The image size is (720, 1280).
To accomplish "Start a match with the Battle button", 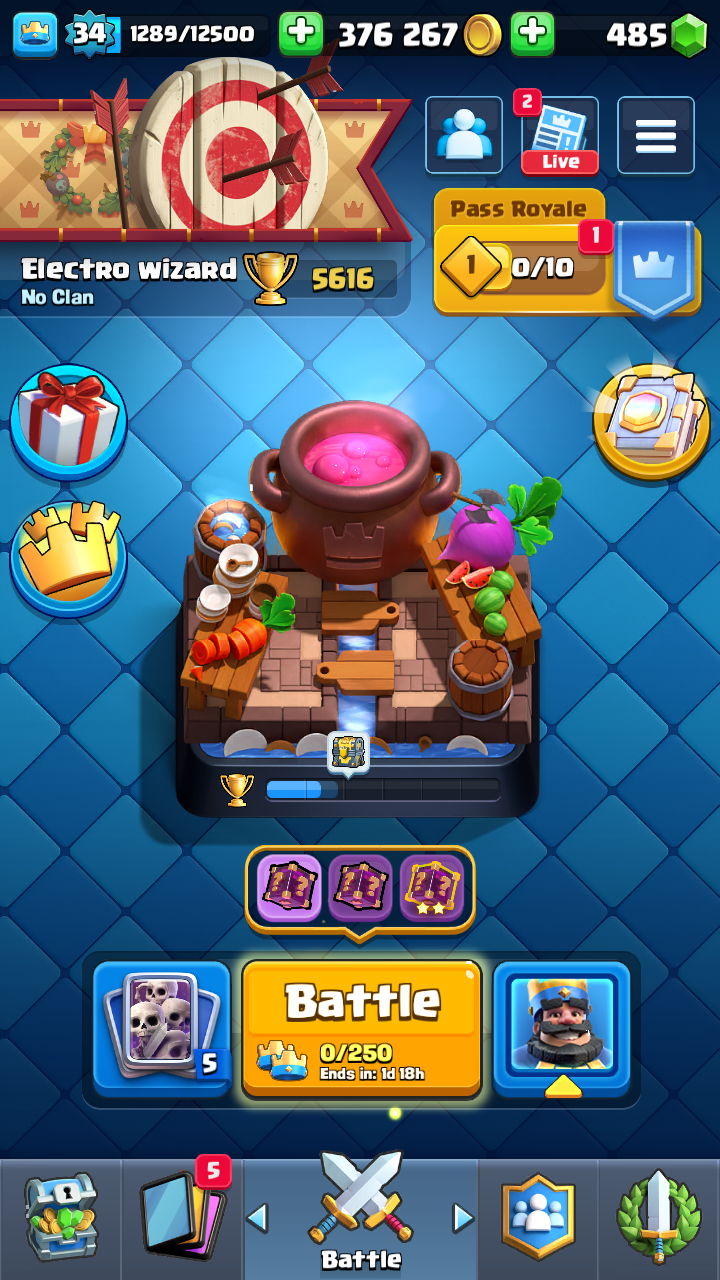I will (361, 1025).
